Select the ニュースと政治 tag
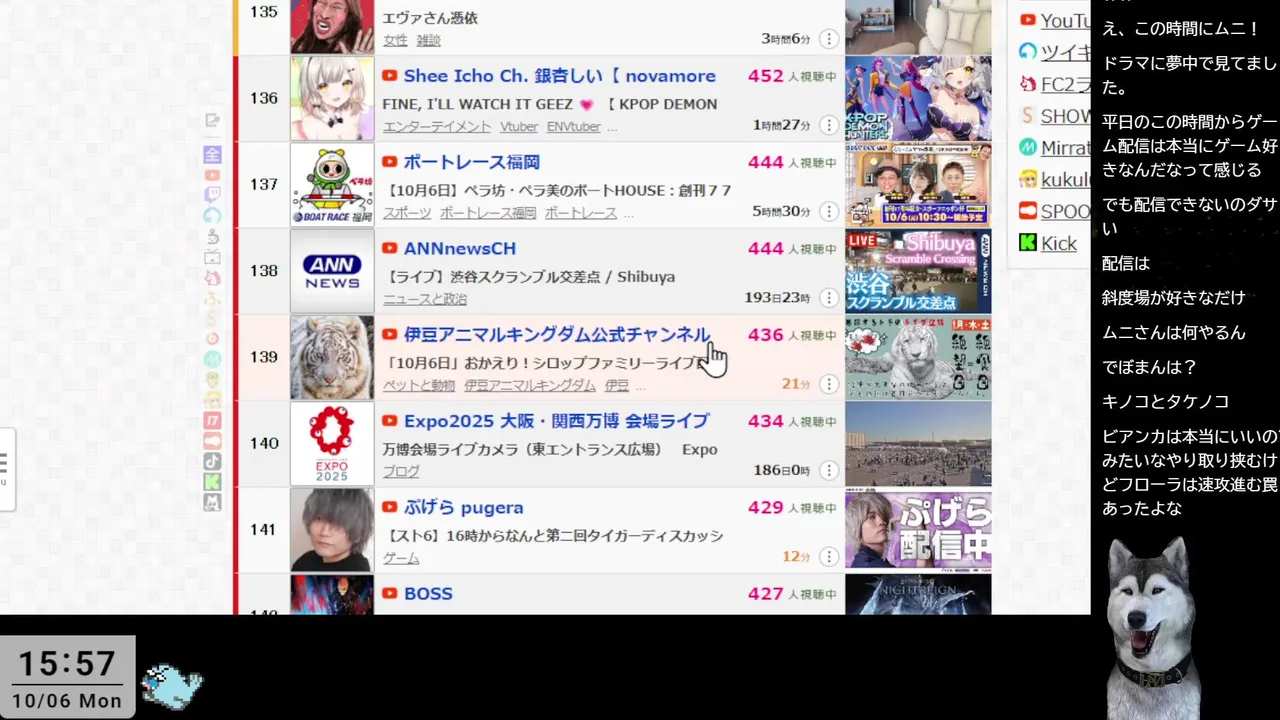Screen dimensions: 1280x720 (x=425, y=299)
